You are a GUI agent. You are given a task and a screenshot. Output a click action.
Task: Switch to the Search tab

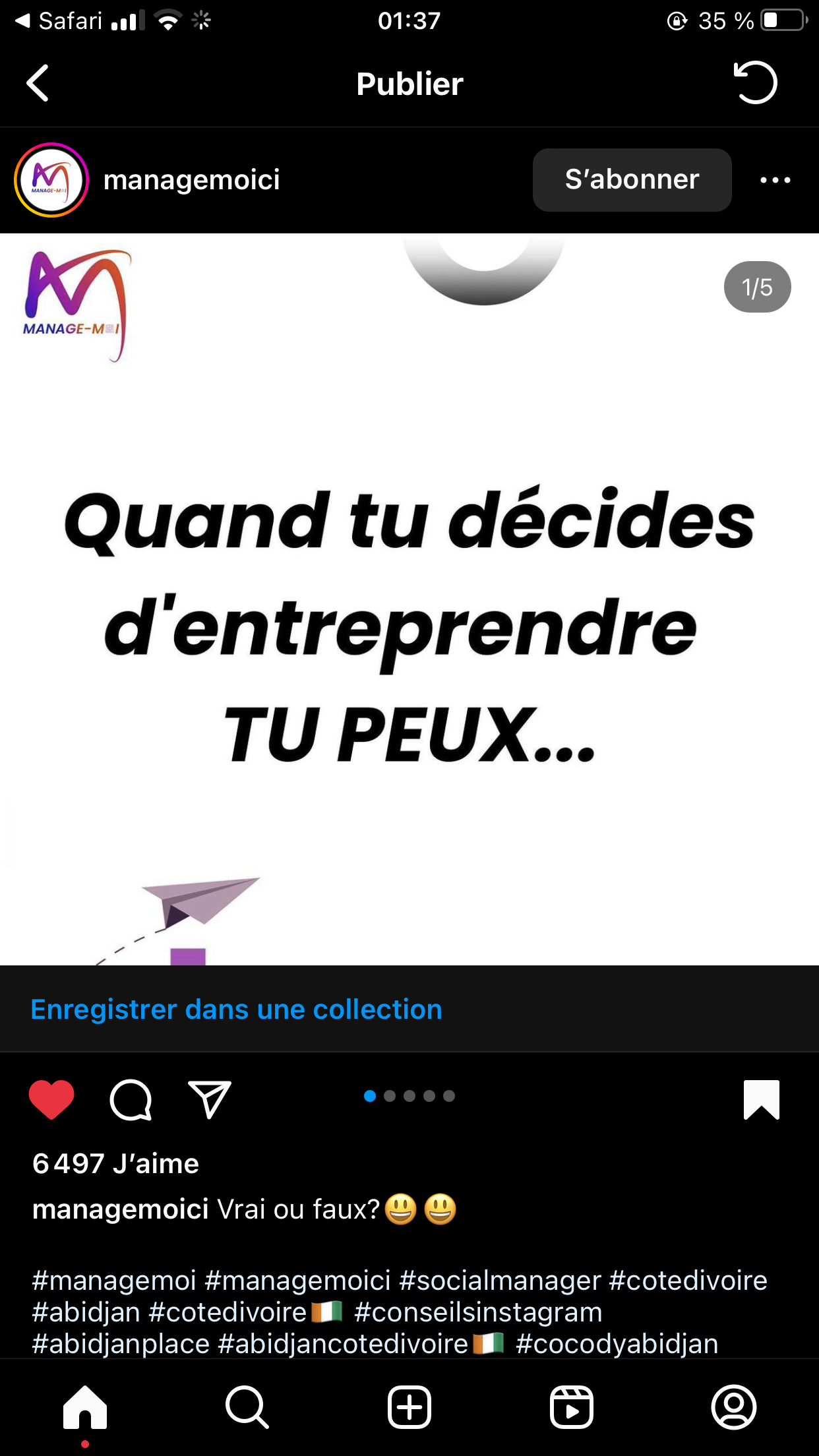(x=247, y=1407)
